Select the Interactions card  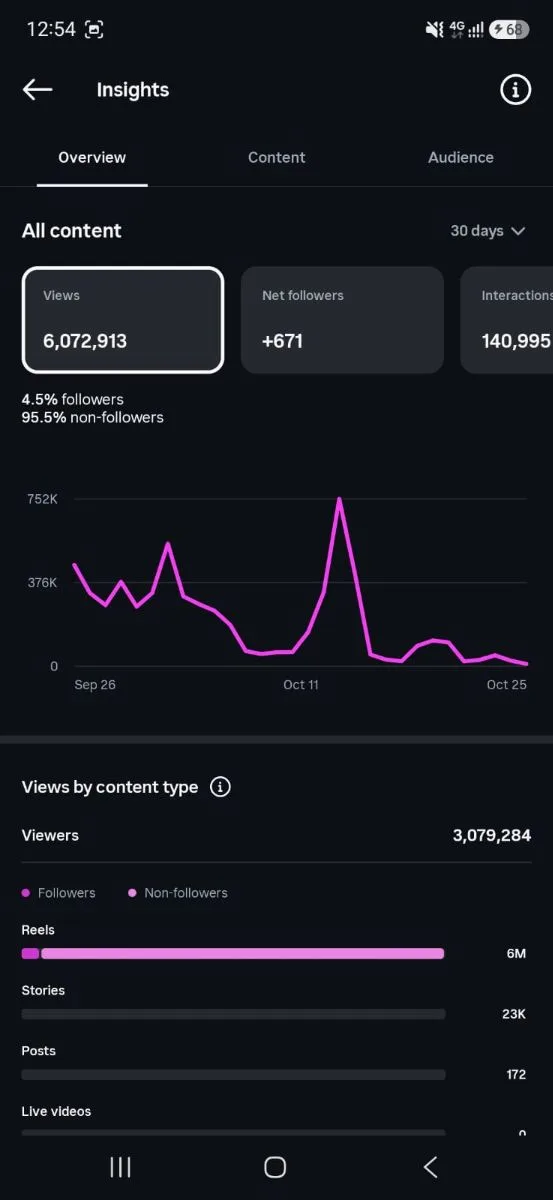(x=507, y=320)
